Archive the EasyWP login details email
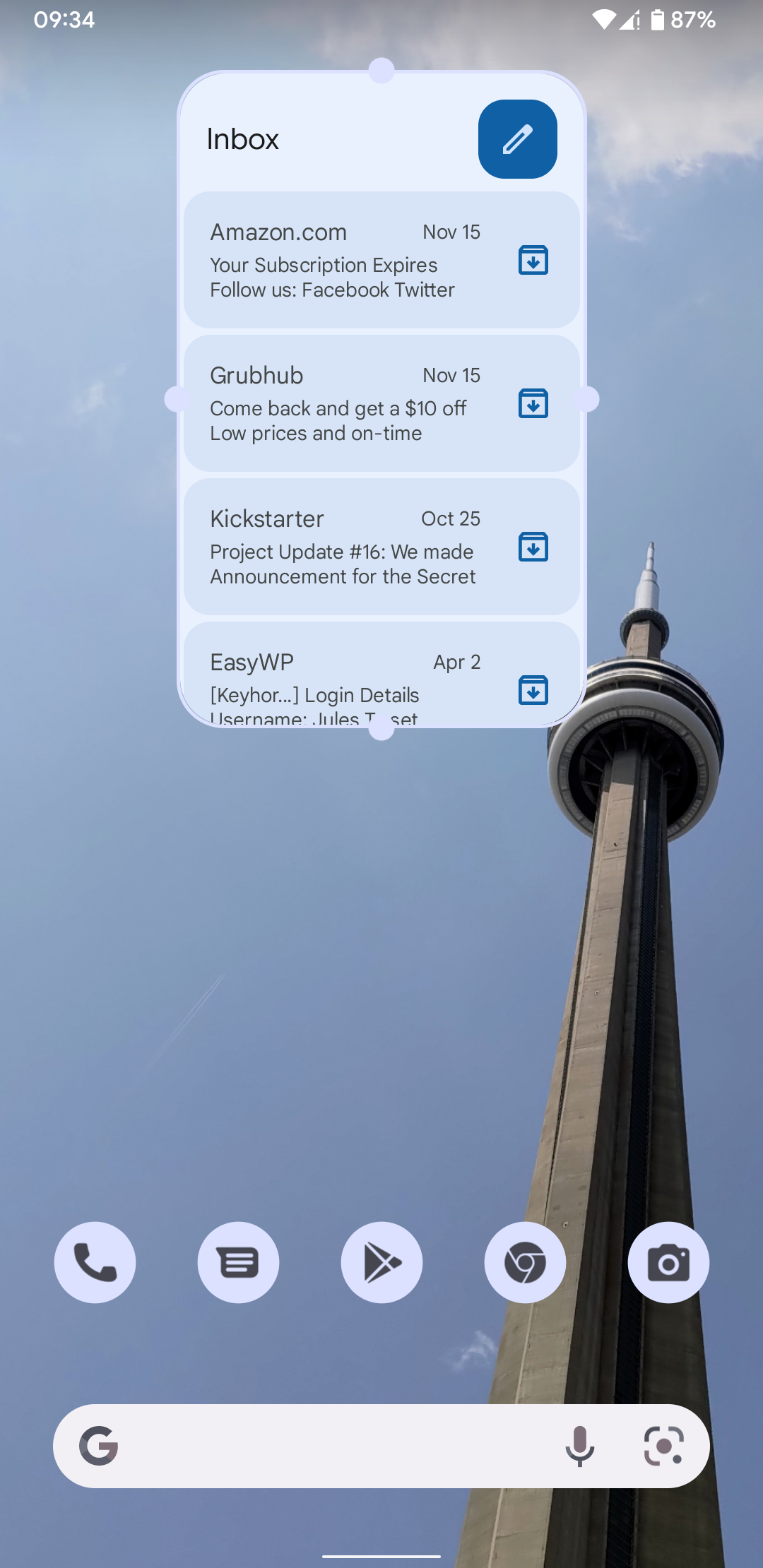The image size is (763, 1568). pos(534,690)
